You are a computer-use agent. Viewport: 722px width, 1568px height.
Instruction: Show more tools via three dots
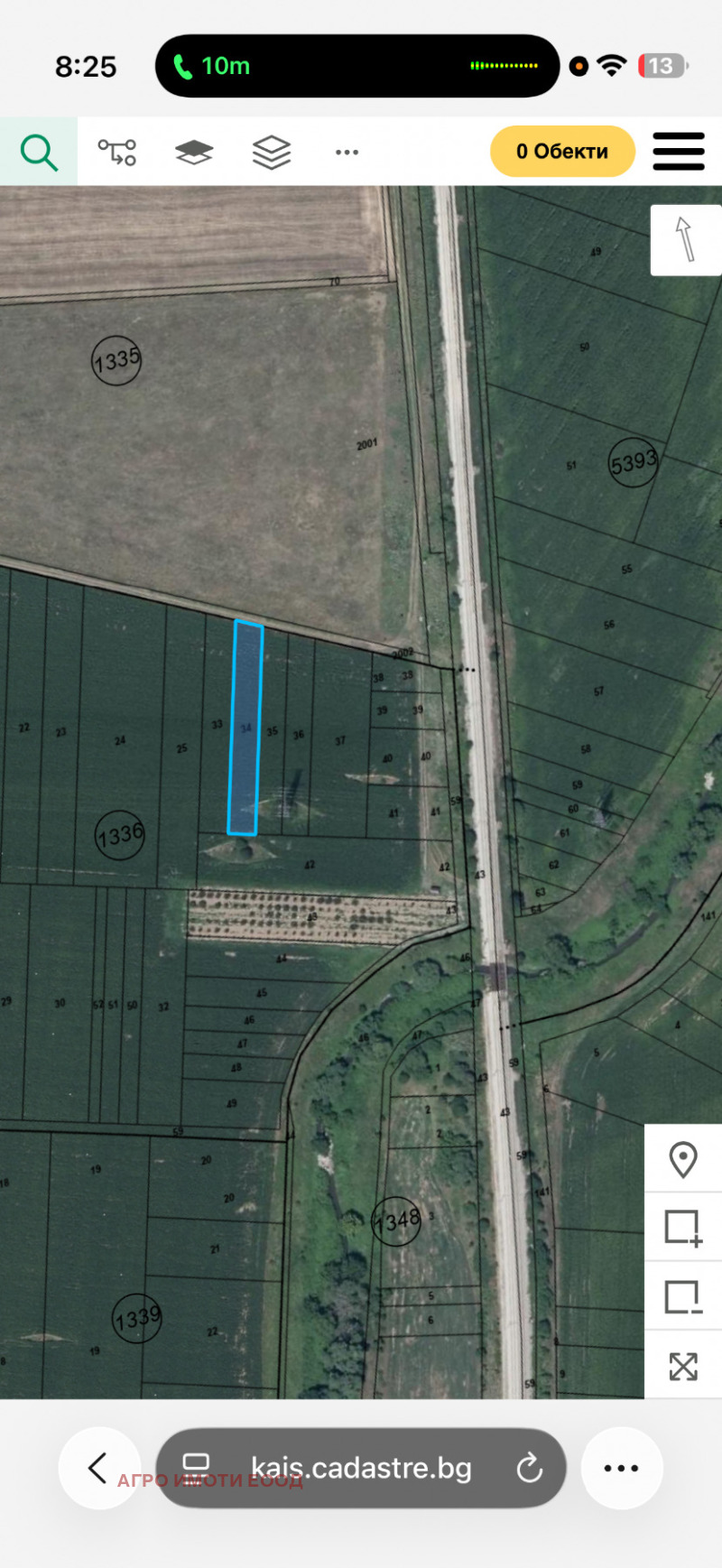tap(347, 152)
